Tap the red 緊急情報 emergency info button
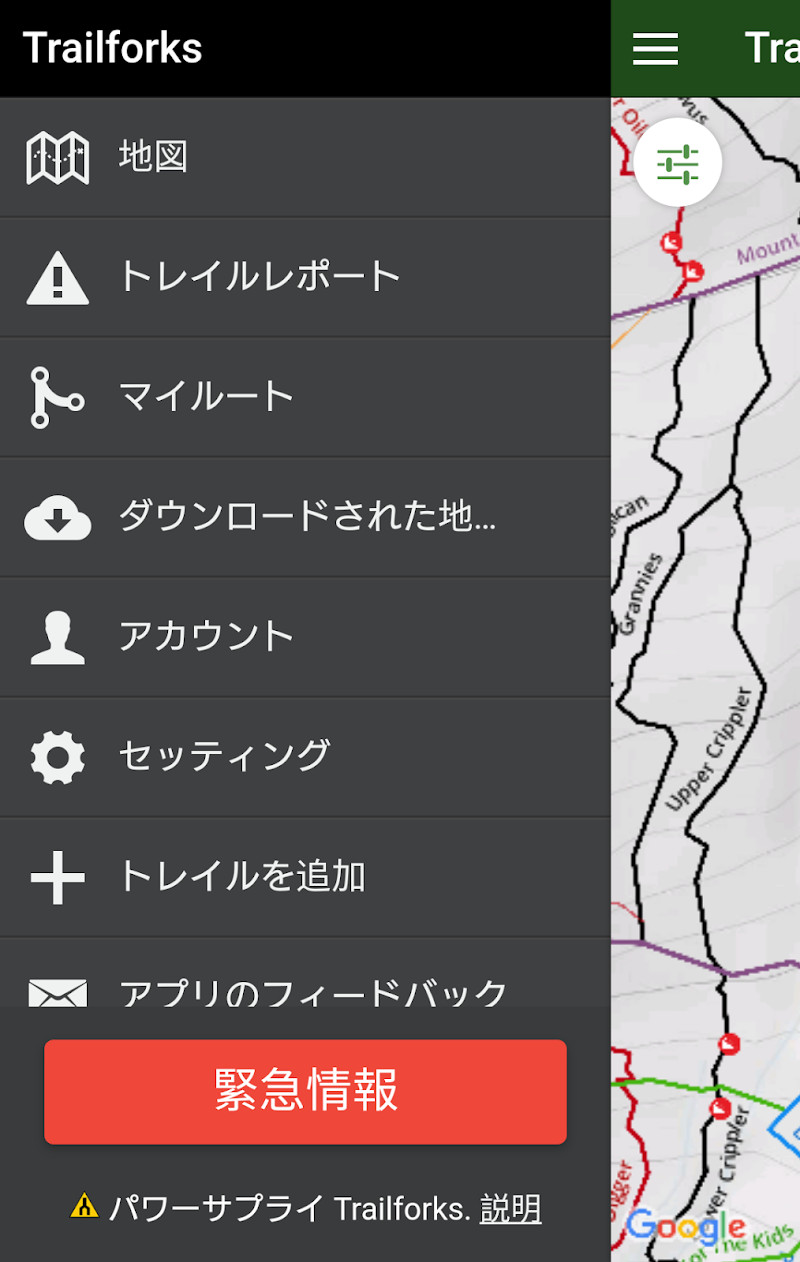800x1262 pixels. coord(305,1091)
